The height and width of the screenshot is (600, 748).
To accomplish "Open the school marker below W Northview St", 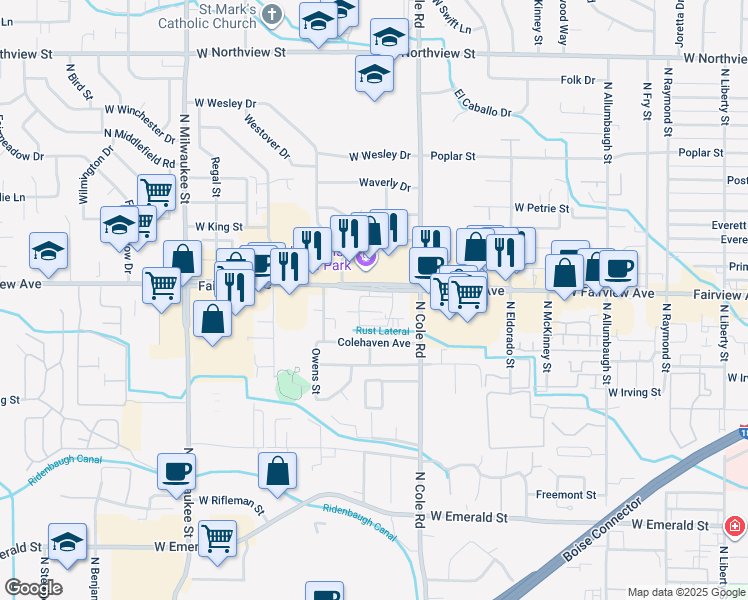I will [x=374, y=77].
